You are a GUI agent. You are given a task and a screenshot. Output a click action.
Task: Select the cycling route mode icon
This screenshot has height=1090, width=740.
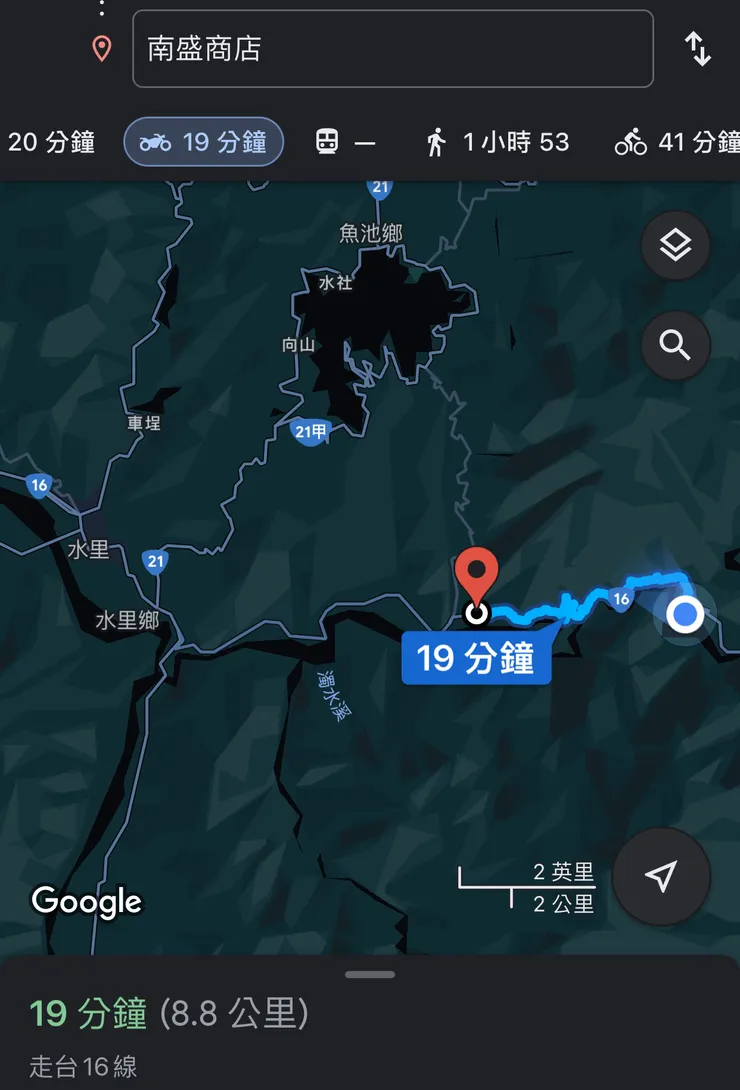click(x=629, y=142)
